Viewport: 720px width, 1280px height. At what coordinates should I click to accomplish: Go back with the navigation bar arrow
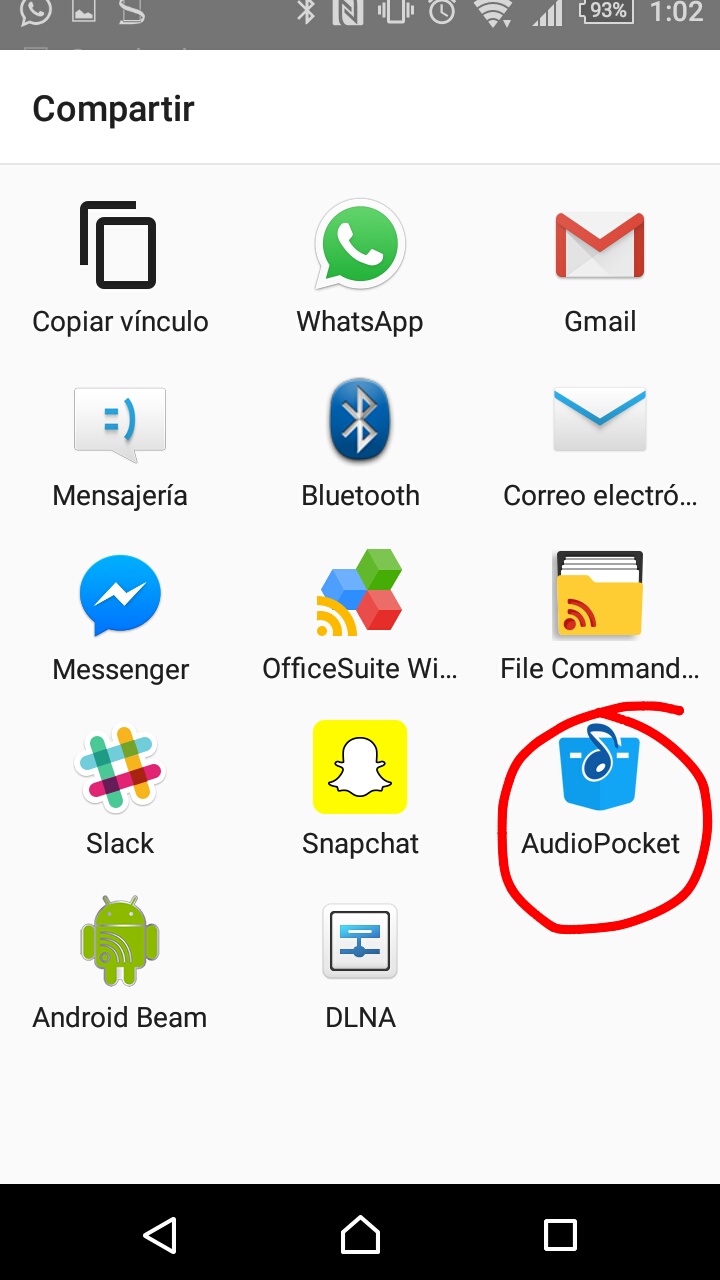tap(160, 1234)
